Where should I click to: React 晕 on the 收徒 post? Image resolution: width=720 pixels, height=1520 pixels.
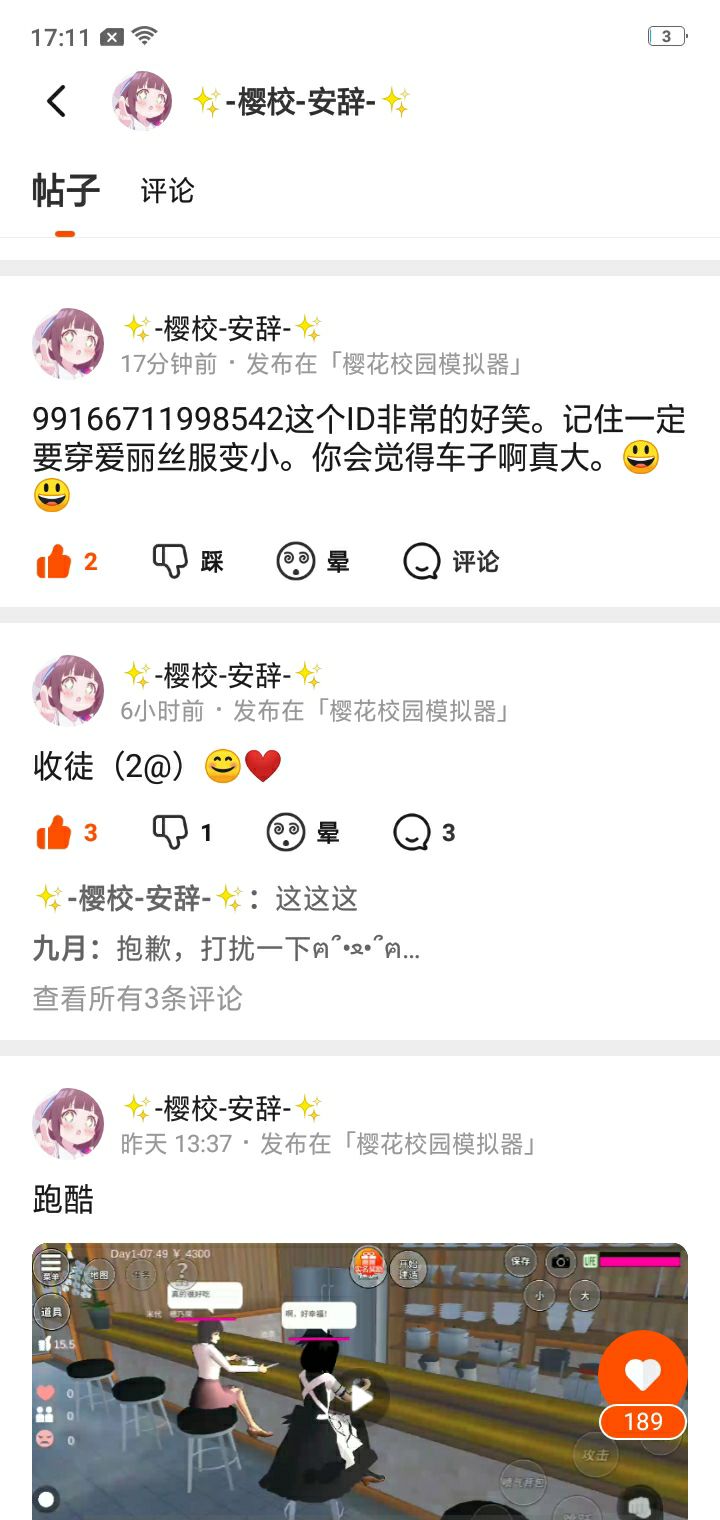(303, 832)
